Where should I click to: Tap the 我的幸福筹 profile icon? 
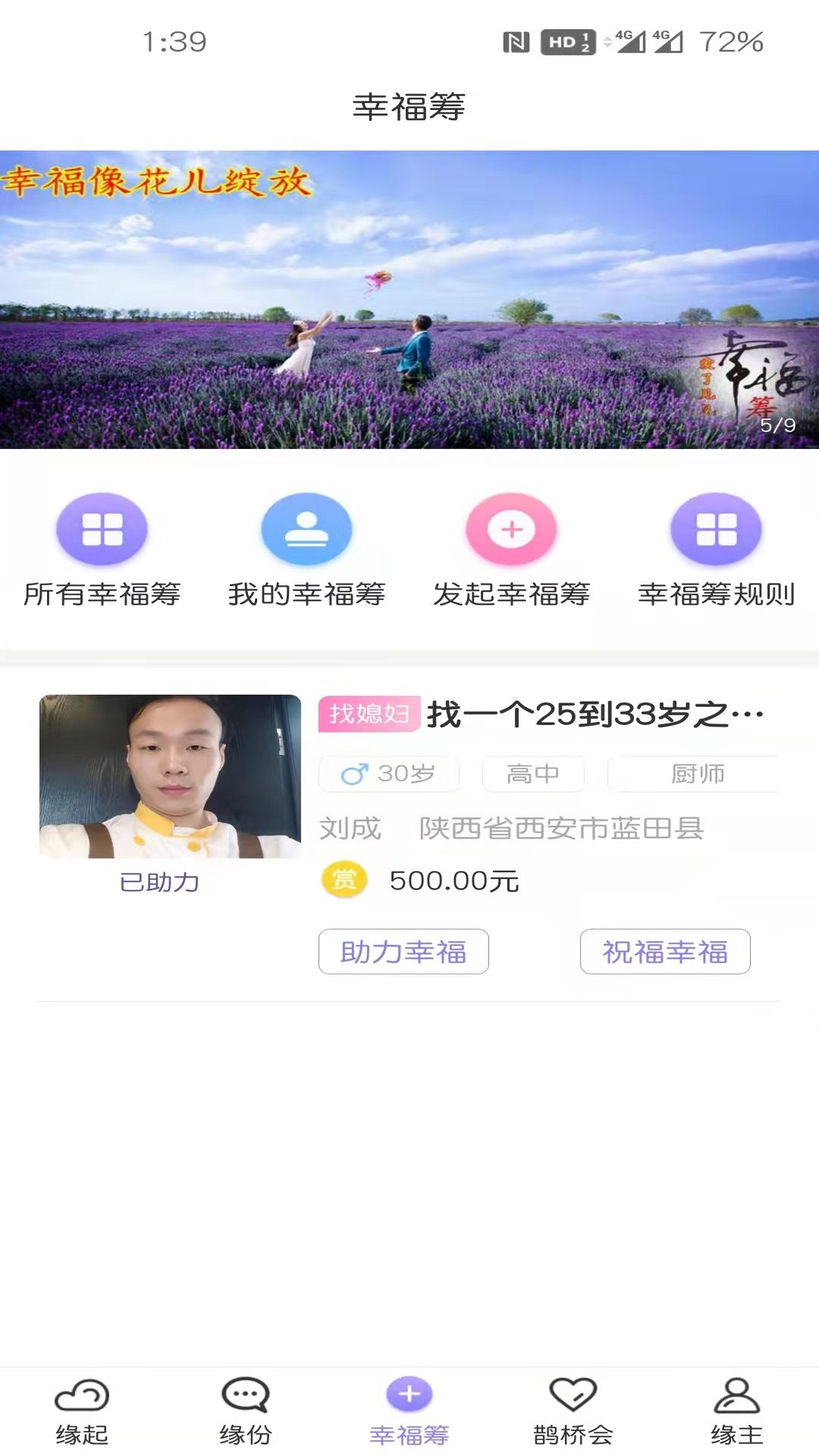point(306,529)
